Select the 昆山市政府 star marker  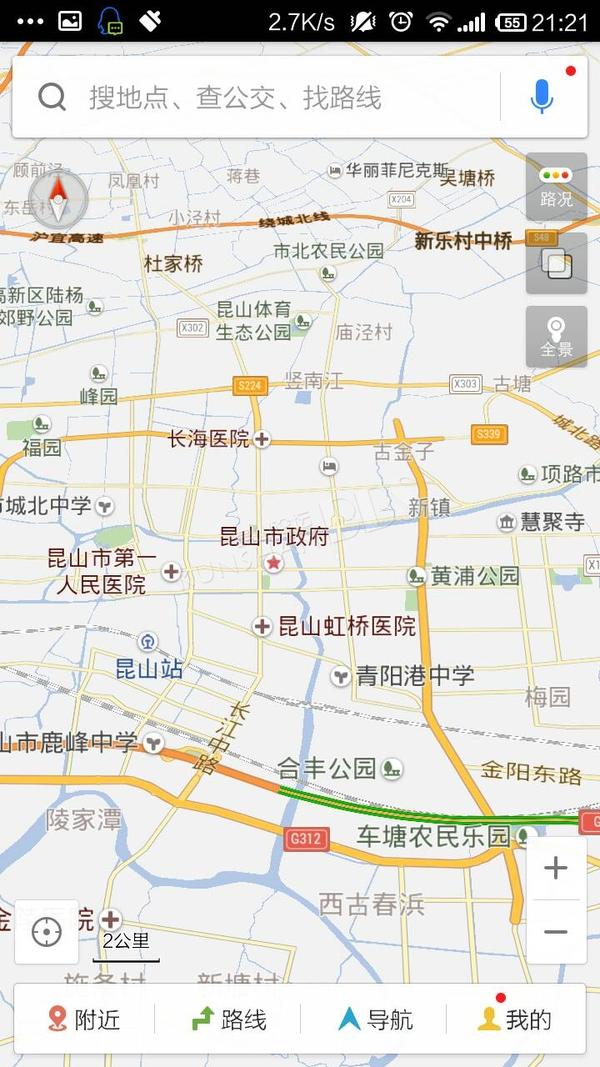pyautogui.click(x=273, y=563)
